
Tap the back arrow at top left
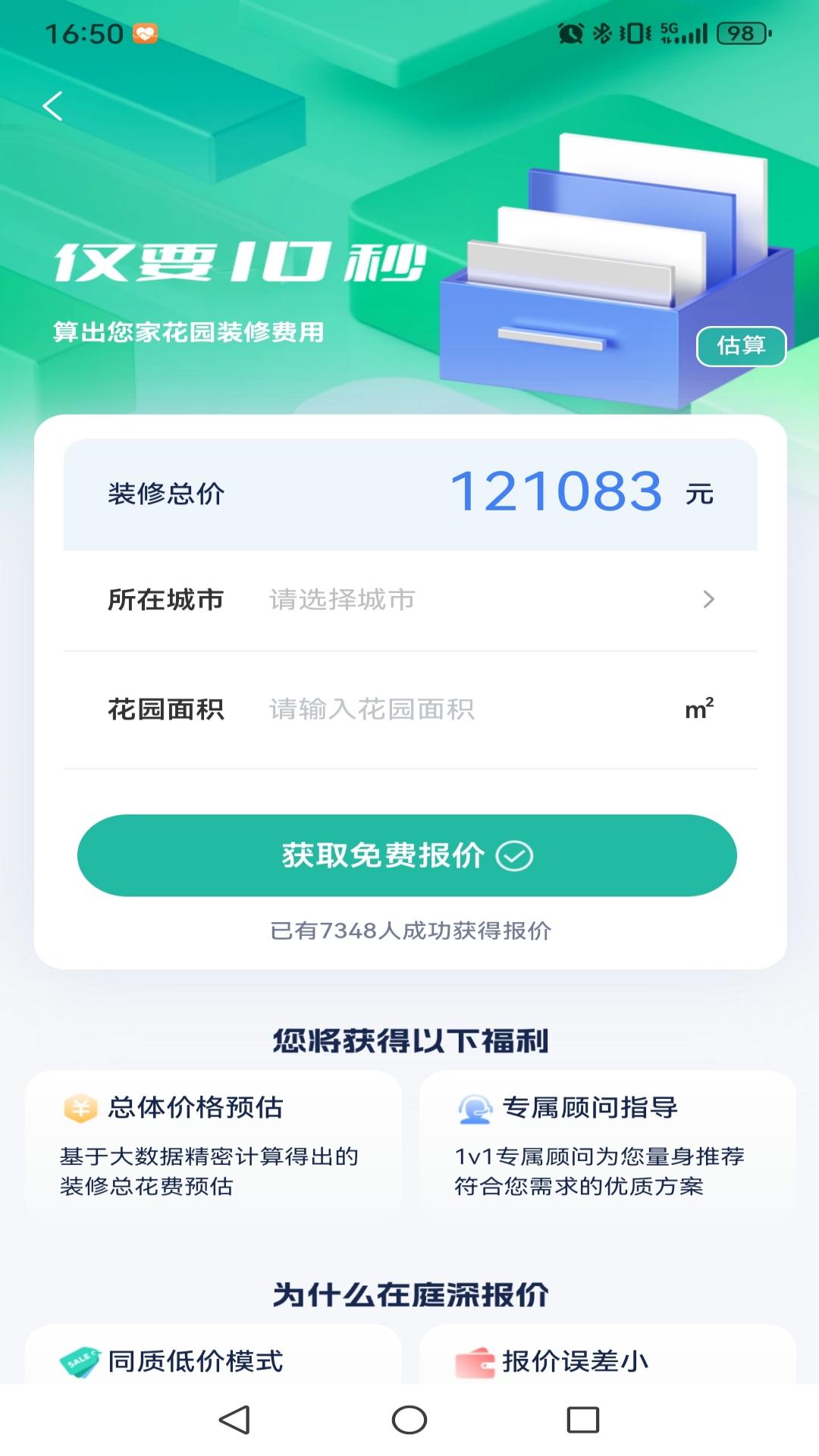click(x=52, y=106)
